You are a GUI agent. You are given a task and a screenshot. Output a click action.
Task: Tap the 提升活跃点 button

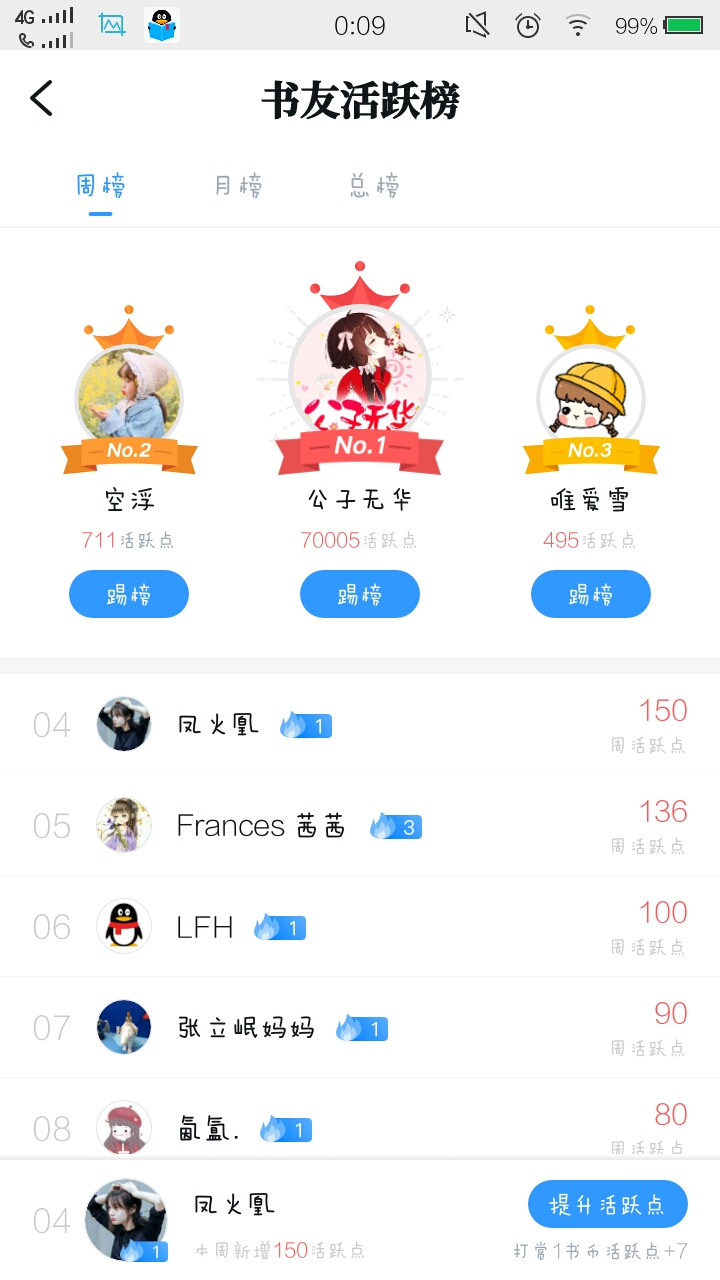click(x=607, y=1204)
